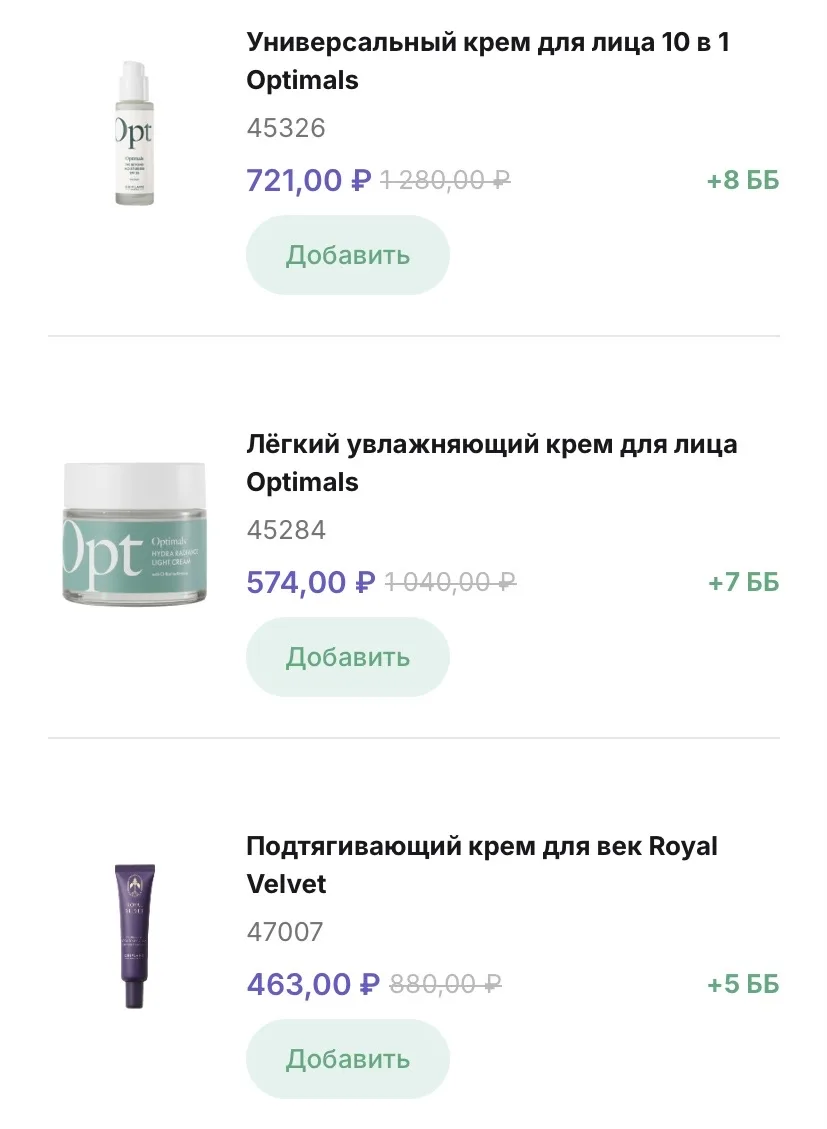
Task: Add Подтягивающий крем для век Royal Velvet
Action: (x=347, y=1059)
